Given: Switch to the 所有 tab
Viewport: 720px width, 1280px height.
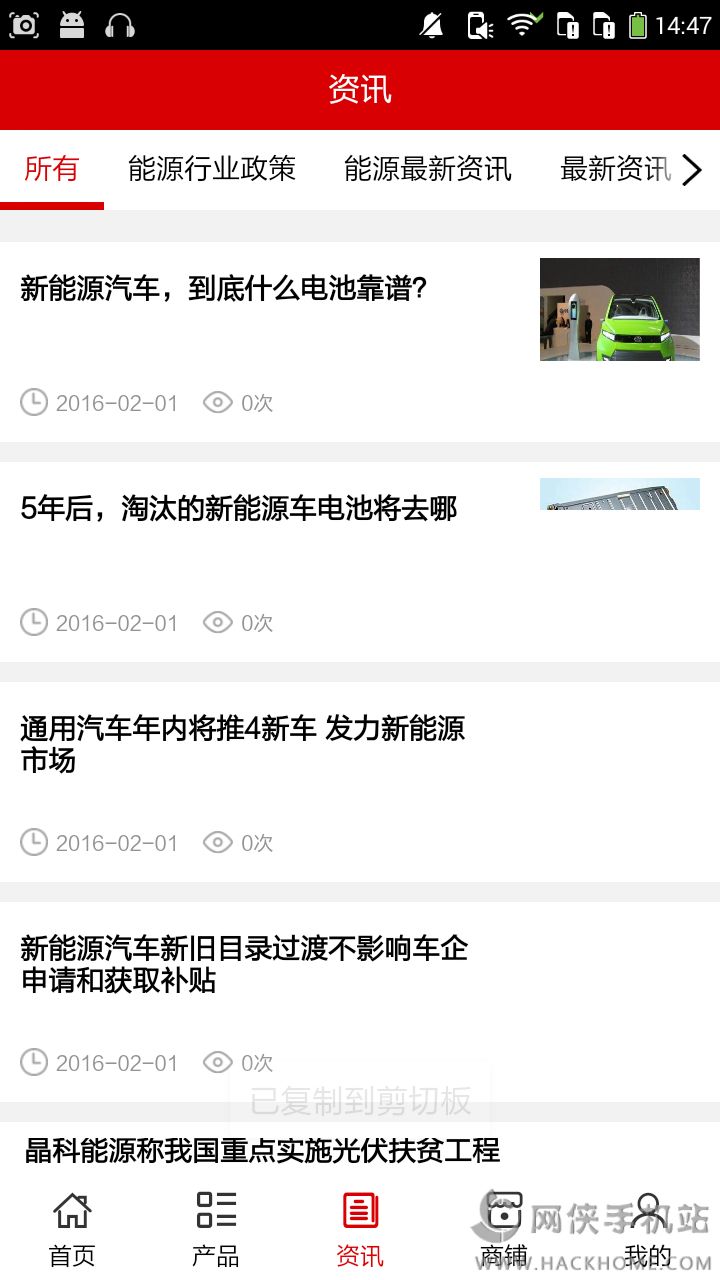Looking at the screenshot, I should point(52,170).
